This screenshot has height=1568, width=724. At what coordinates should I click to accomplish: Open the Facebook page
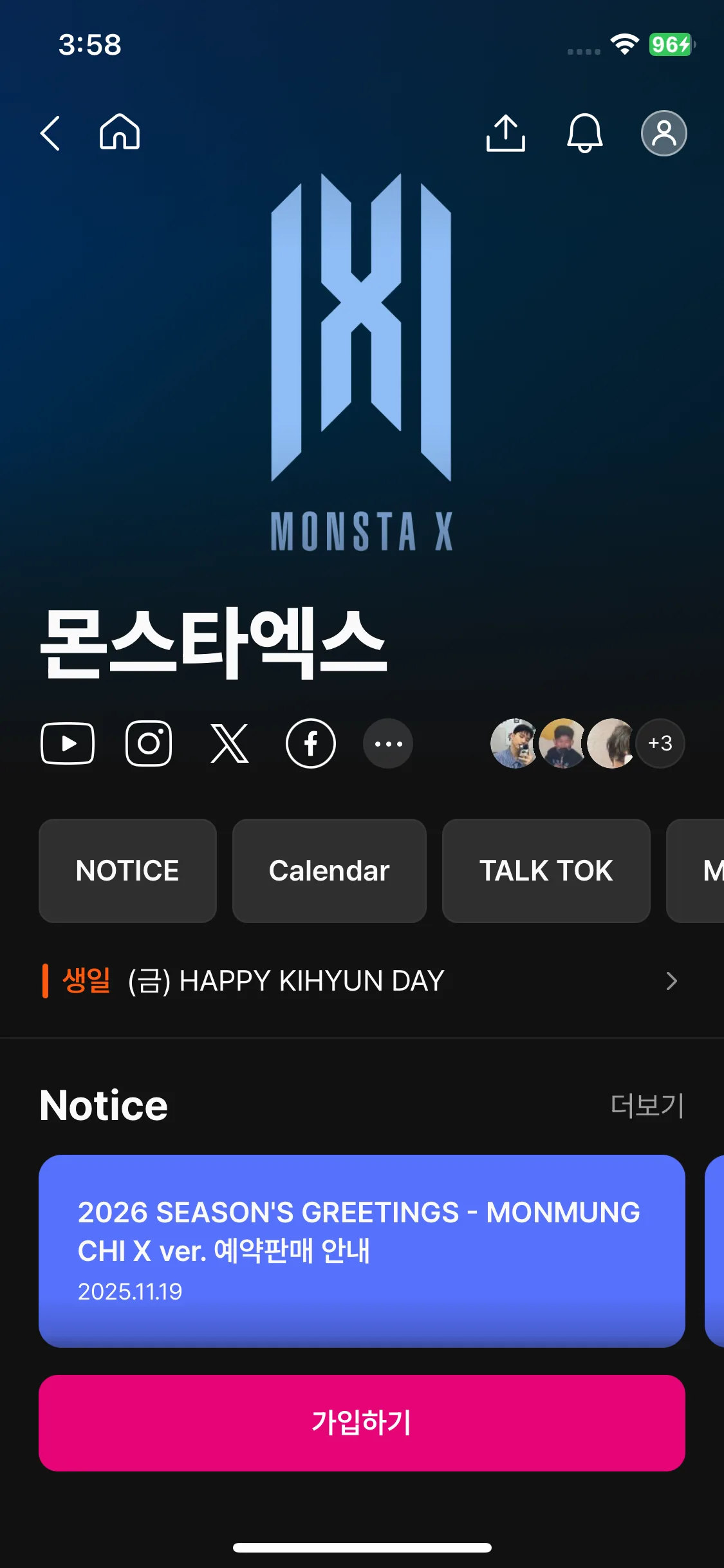311,743
